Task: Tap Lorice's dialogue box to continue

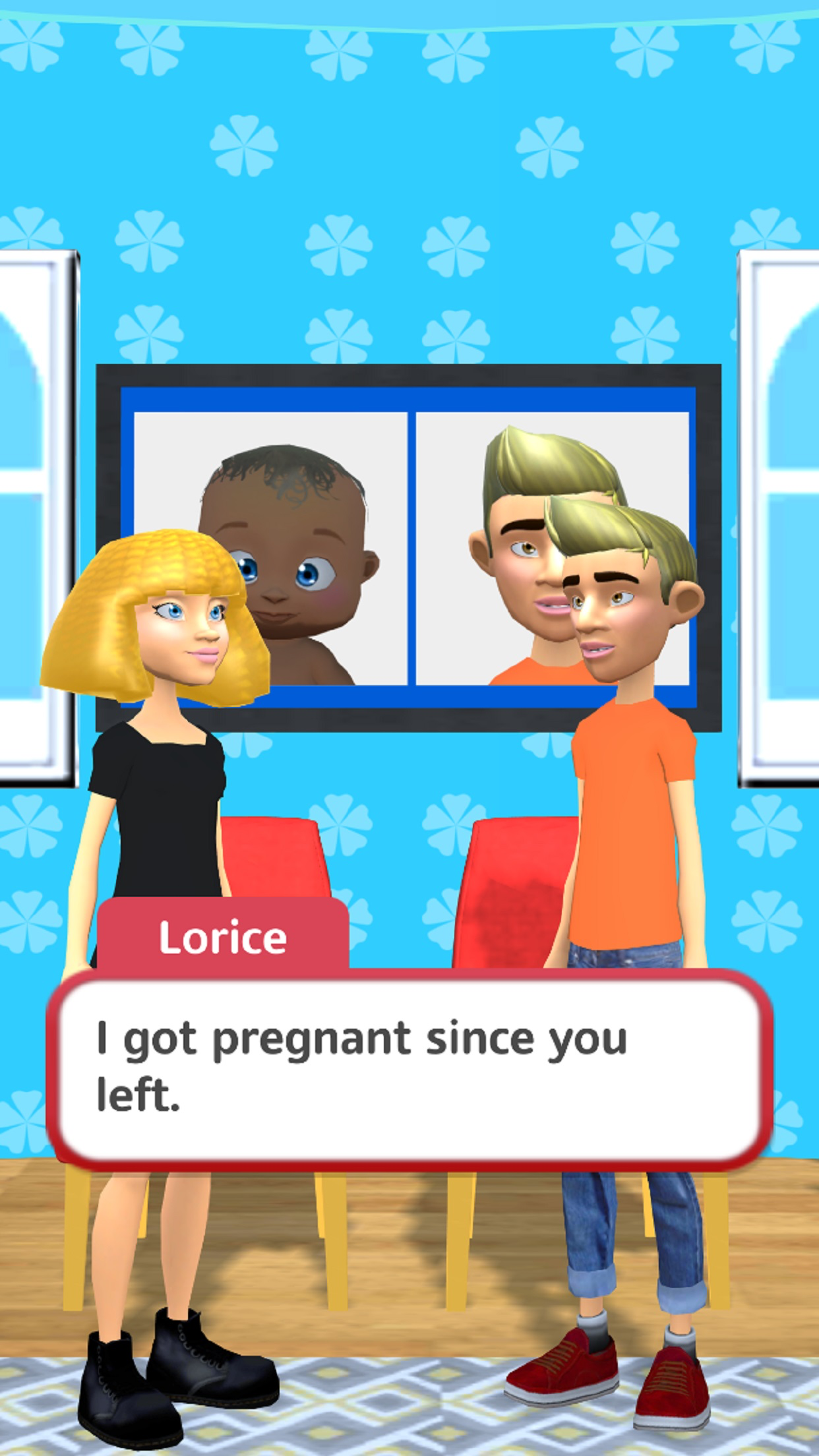Action: (x=409, y=1069)
